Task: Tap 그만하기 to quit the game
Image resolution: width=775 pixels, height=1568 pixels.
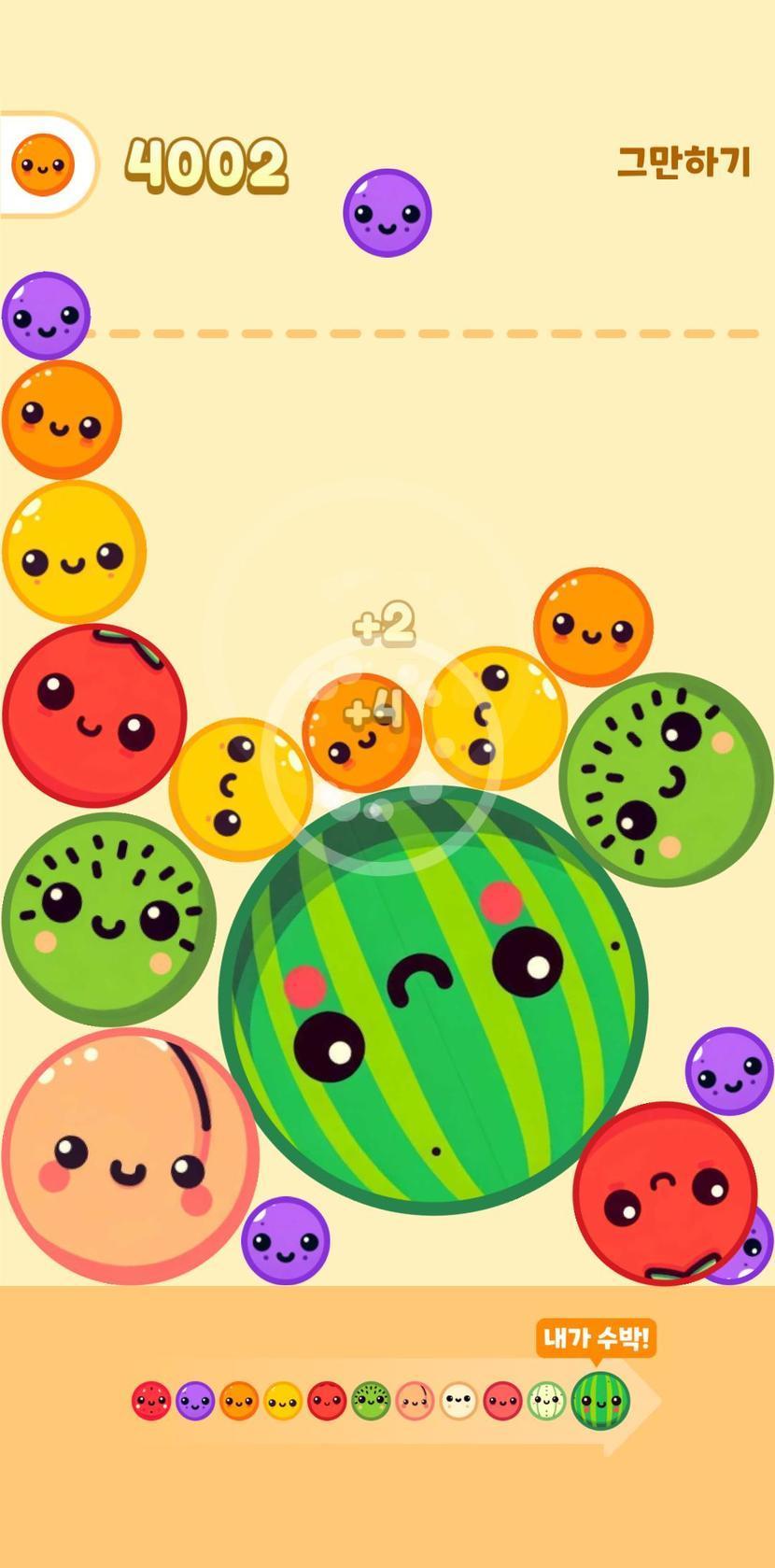Action: coord(683,162)
